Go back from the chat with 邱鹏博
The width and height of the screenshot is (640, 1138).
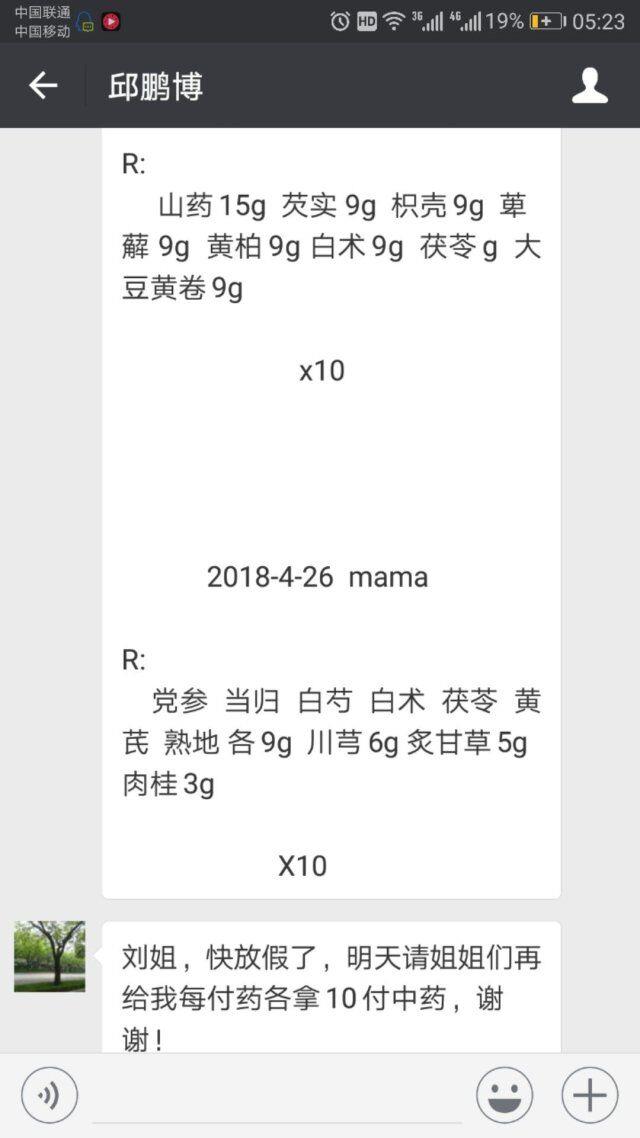click(x=43, y=86)
